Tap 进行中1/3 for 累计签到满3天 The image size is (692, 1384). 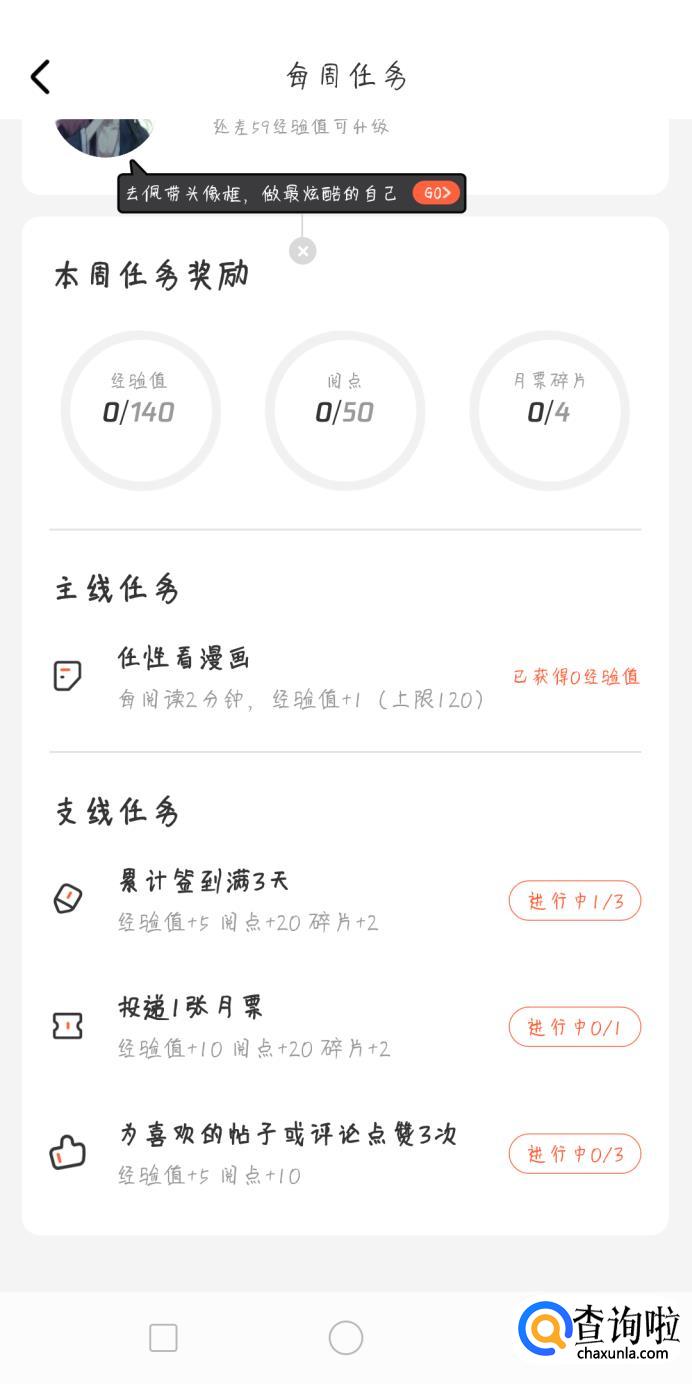click(575, 901)
